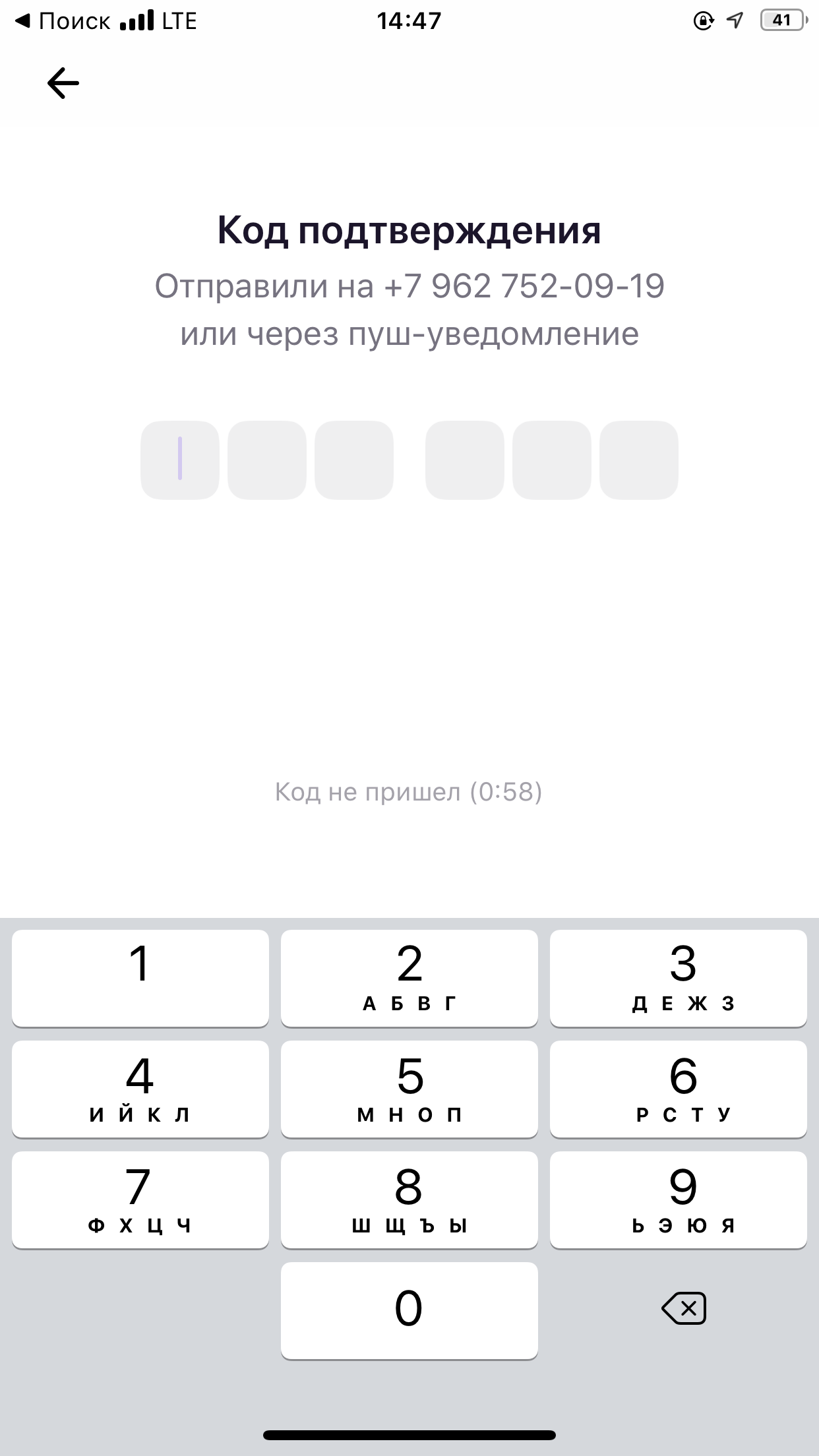Enter digit 0 on the keypad

[409, 1310]
